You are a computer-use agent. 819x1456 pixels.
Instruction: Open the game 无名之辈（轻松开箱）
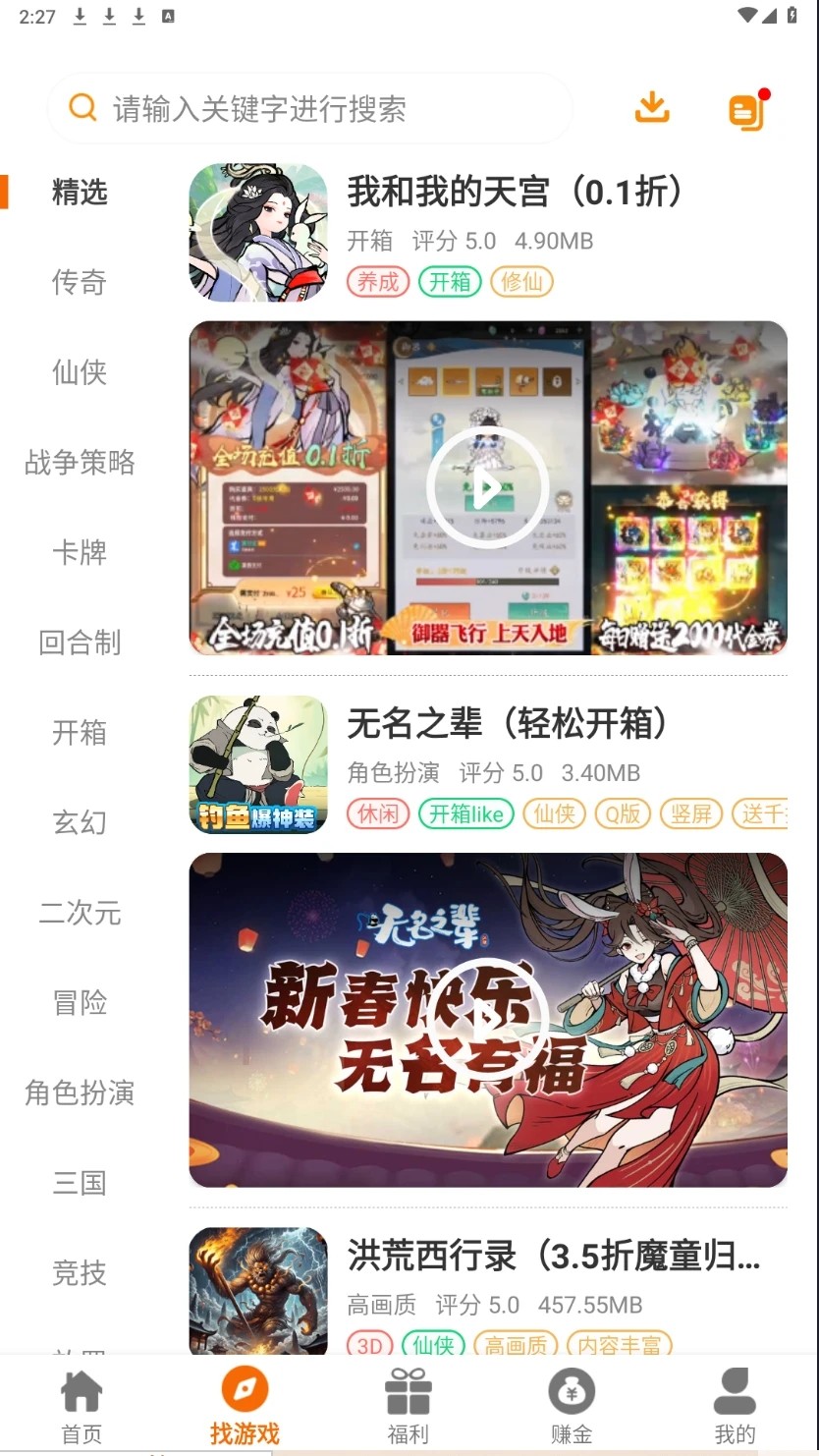[x=507, y=725]
